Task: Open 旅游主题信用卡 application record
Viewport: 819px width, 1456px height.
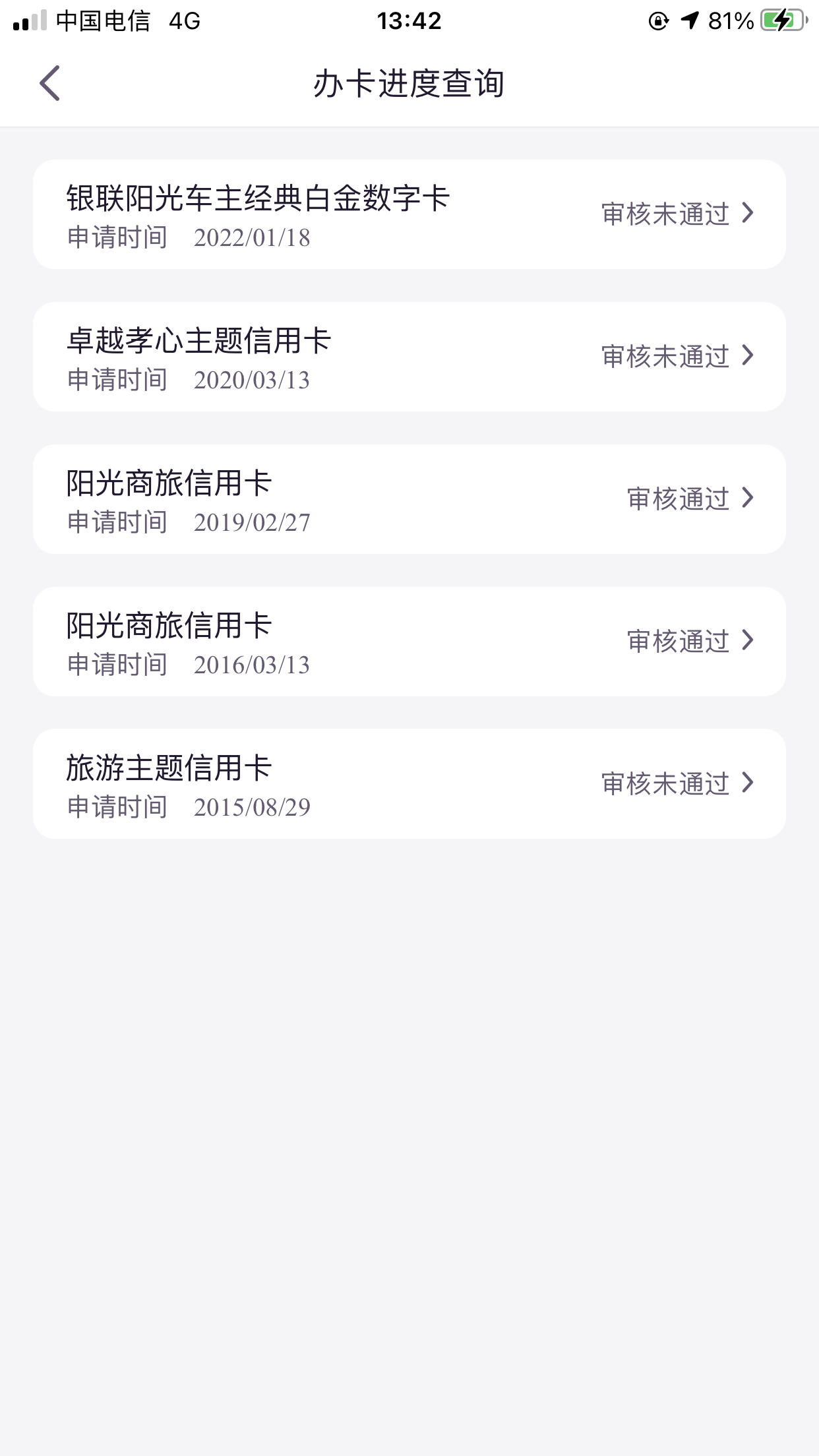Action: (409, 784)
